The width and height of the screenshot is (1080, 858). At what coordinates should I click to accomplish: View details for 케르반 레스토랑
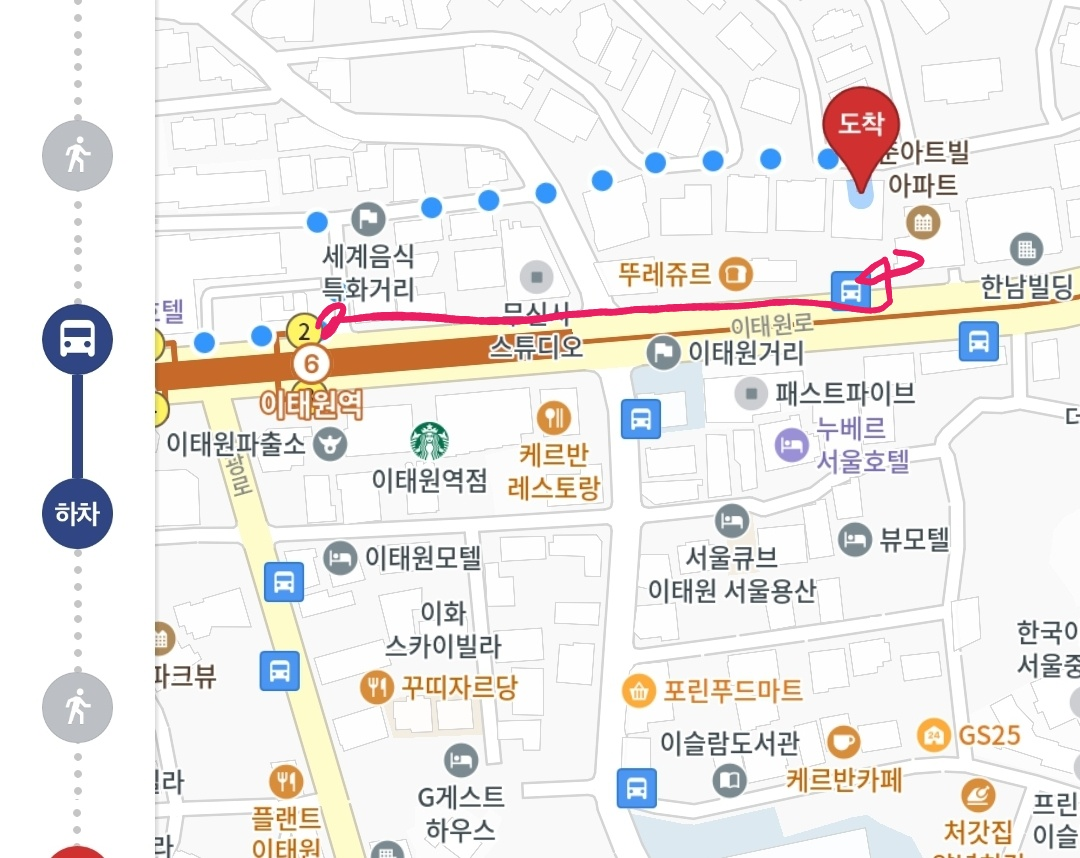point(553,416)
